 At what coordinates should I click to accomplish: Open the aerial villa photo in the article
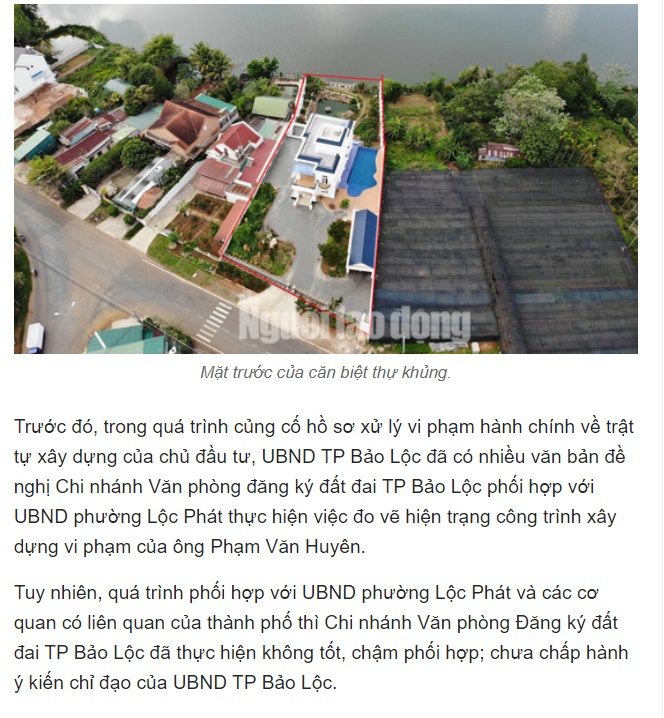[x=326, y=178]
